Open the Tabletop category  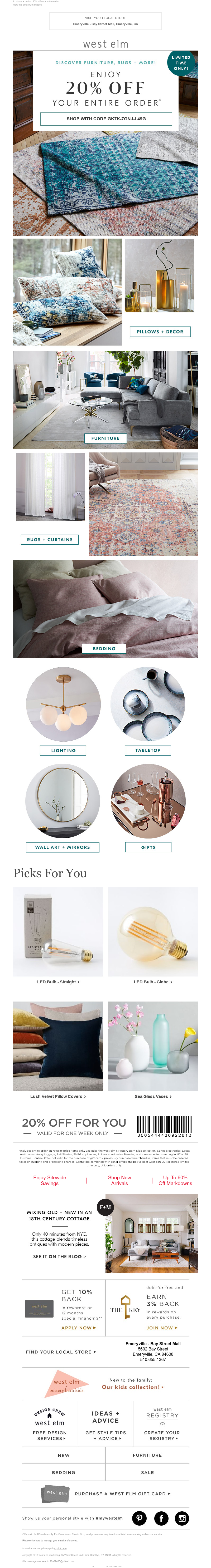[x=148, y=751]
